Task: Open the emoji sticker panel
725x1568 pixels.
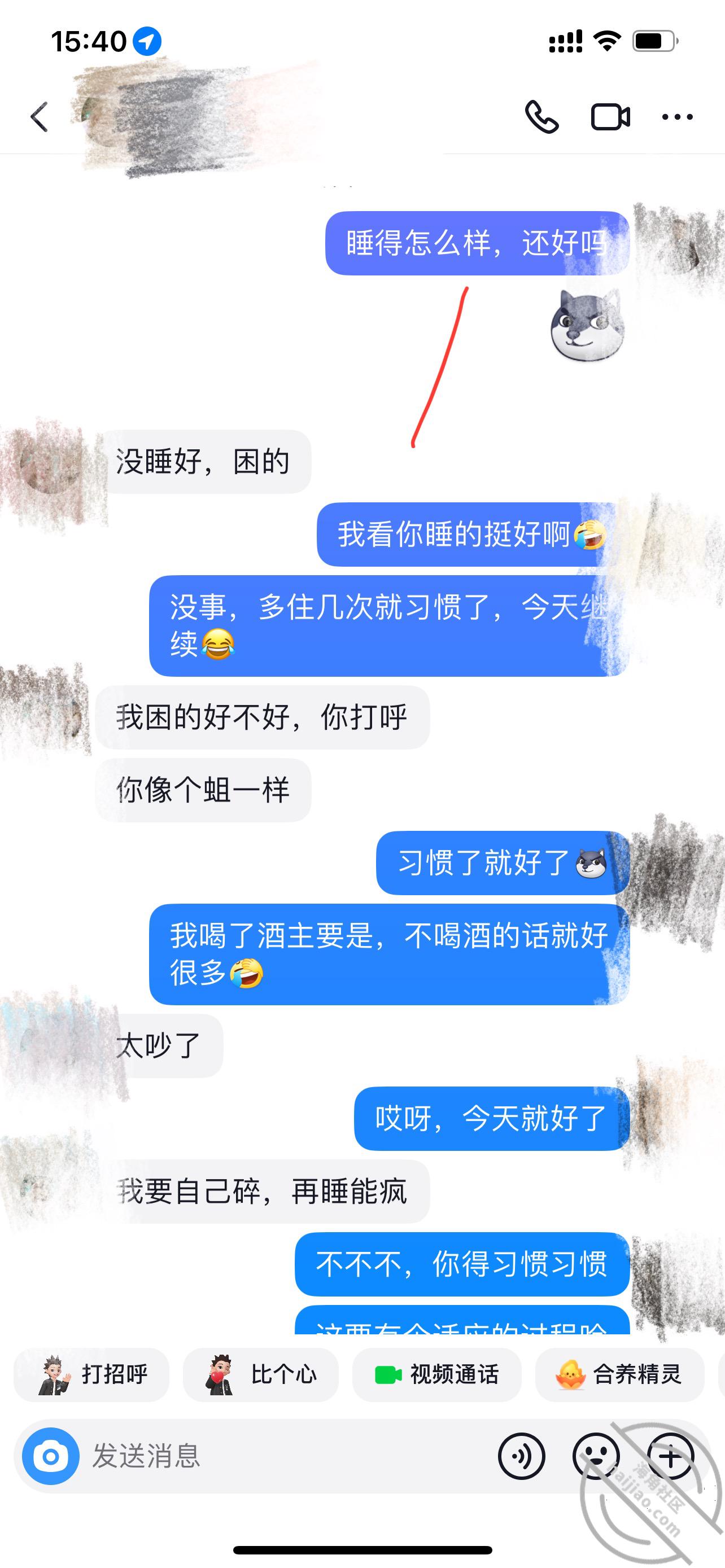Action: (x=596, y=1456)
